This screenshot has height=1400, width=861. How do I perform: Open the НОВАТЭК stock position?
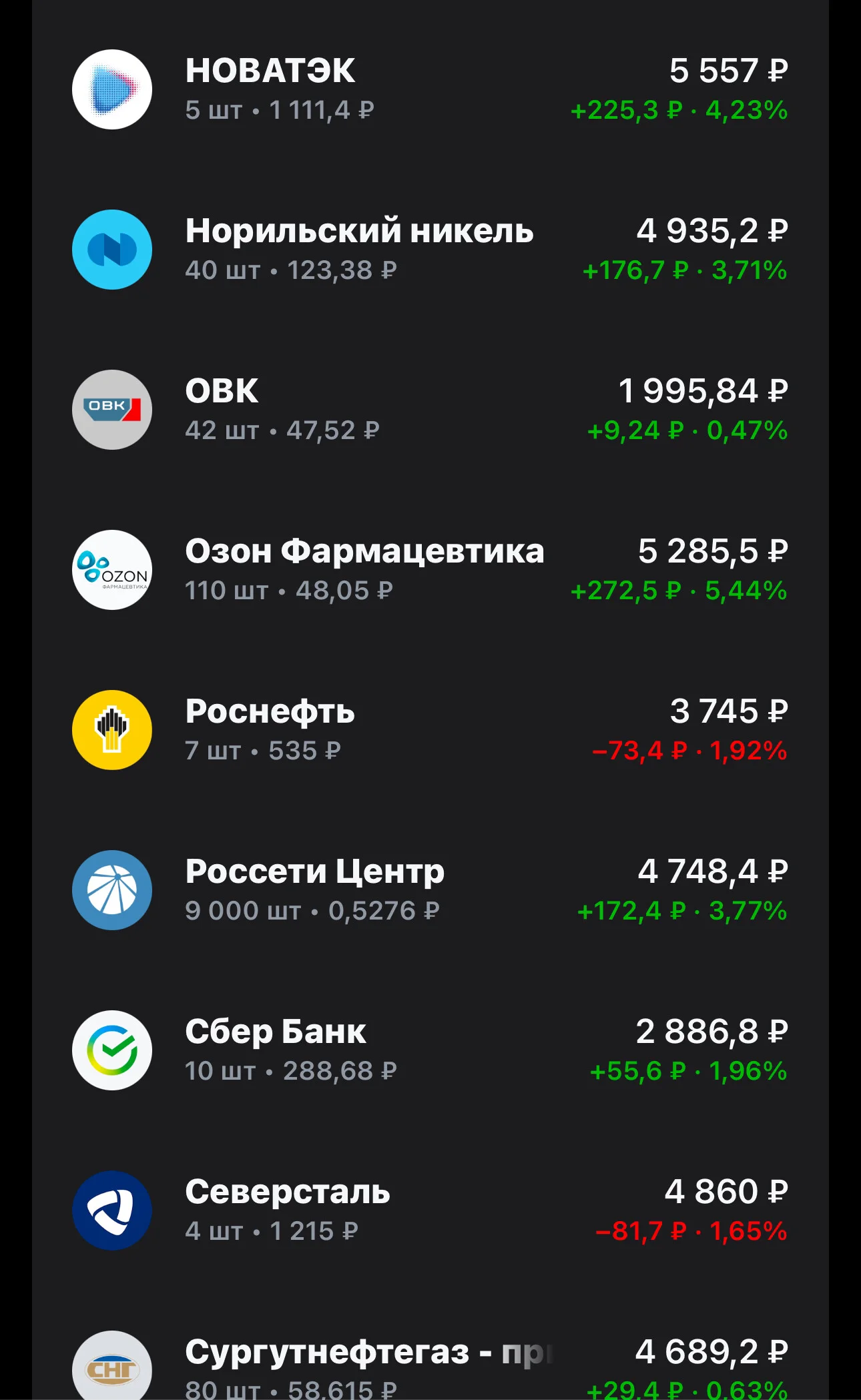(431, 89)
